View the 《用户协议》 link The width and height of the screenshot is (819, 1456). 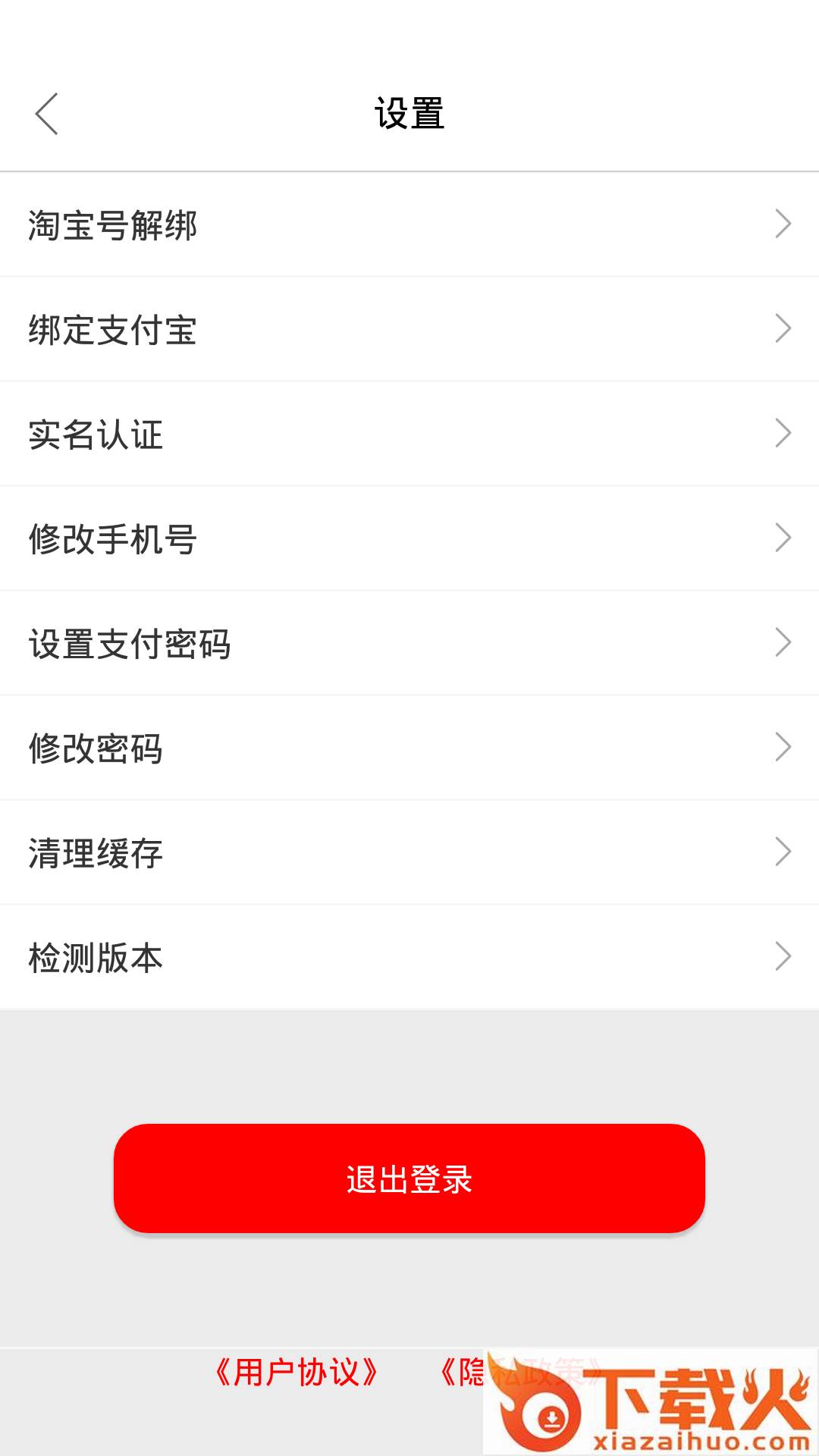click(x=297, y=1373)
